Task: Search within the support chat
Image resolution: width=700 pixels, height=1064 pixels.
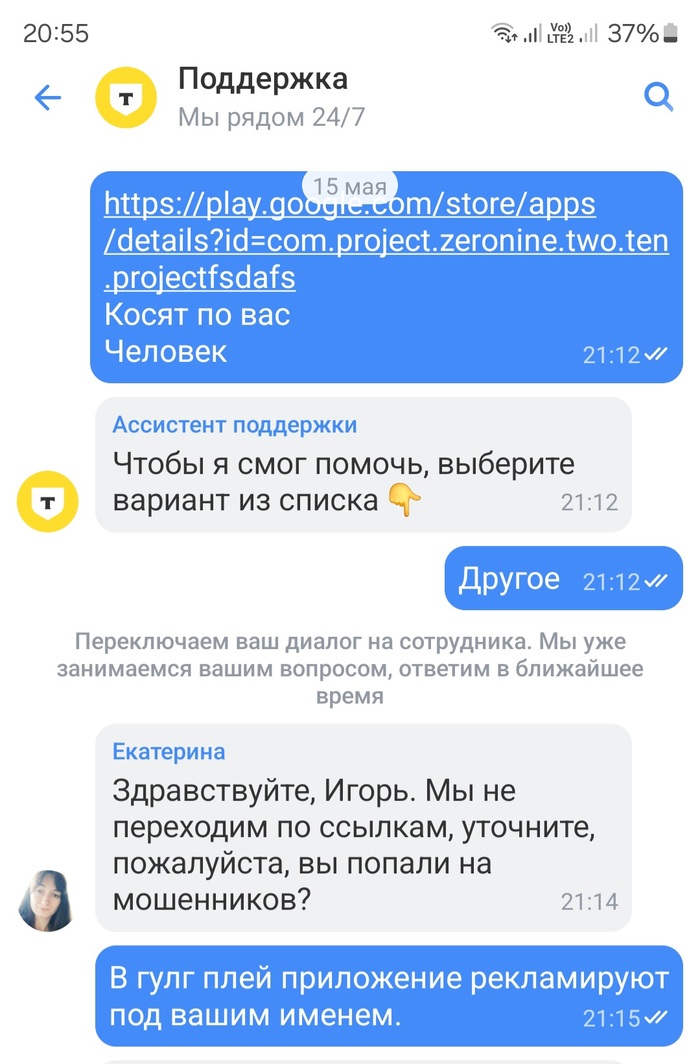Action: click(x=657, y=97)
